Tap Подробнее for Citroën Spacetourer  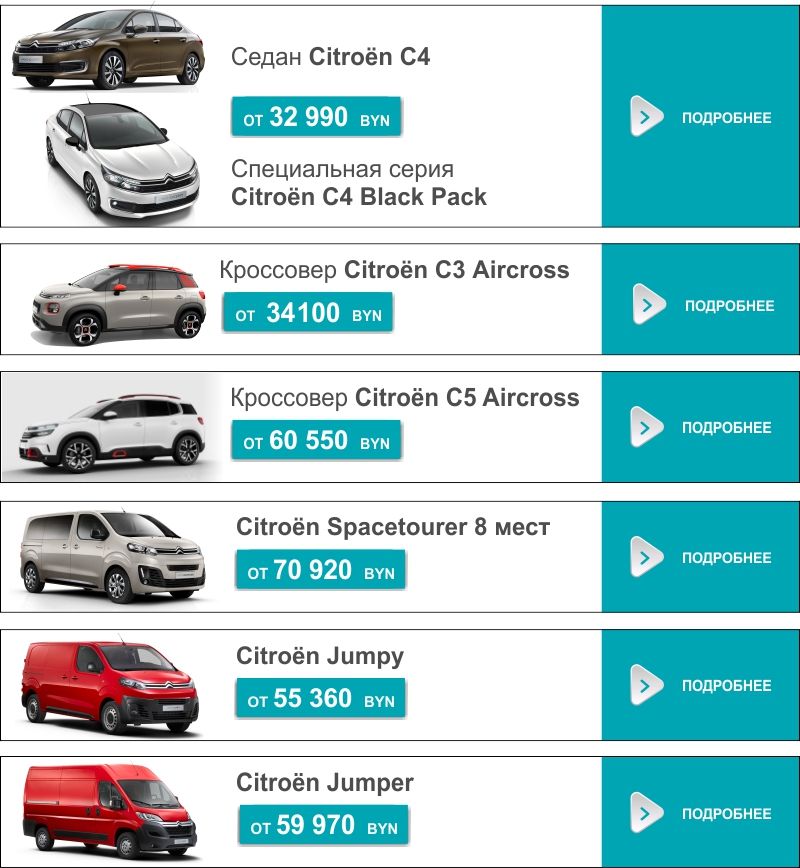click(x=700, y=557)
